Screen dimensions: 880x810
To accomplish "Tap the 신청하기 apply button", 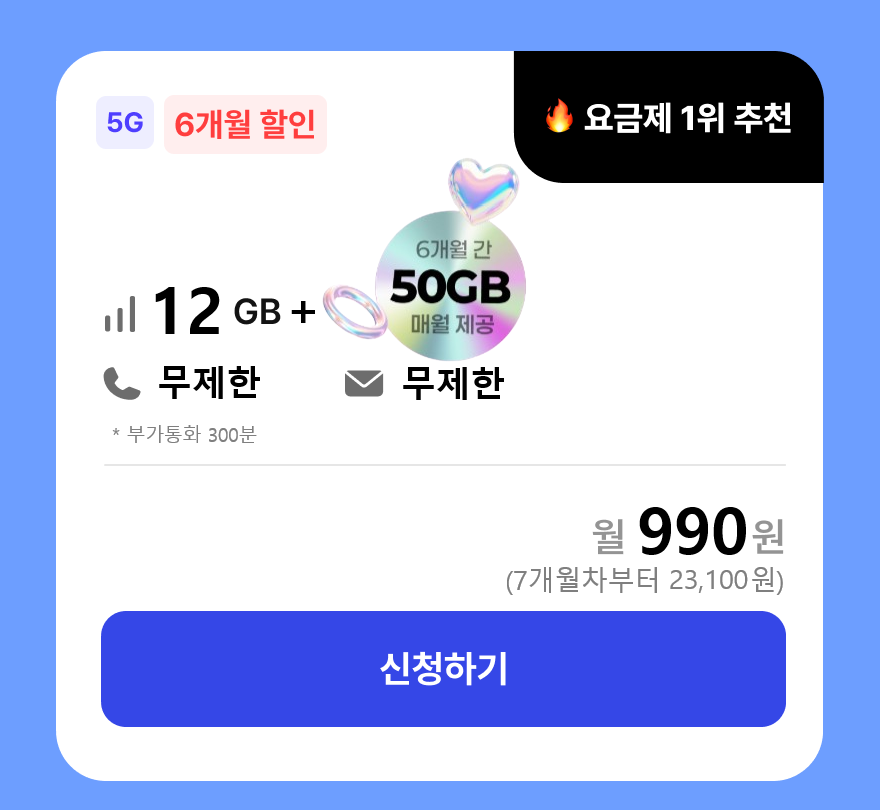I will click(x=443, y=669).
